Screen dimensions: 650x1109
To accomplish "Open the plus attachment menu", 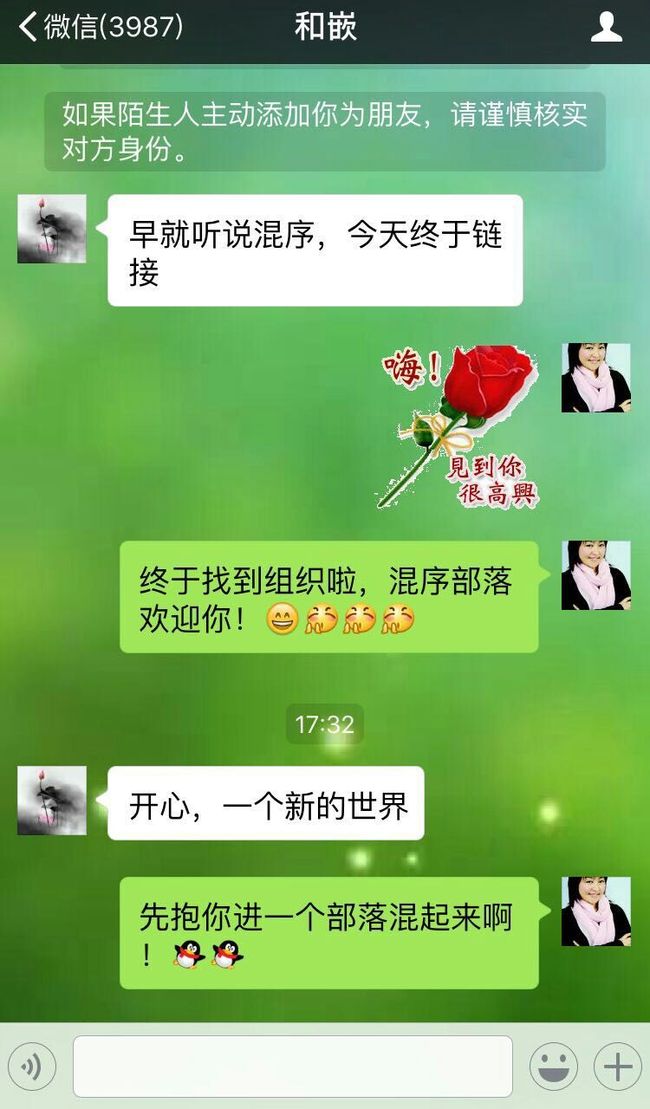I will 617,1066.
